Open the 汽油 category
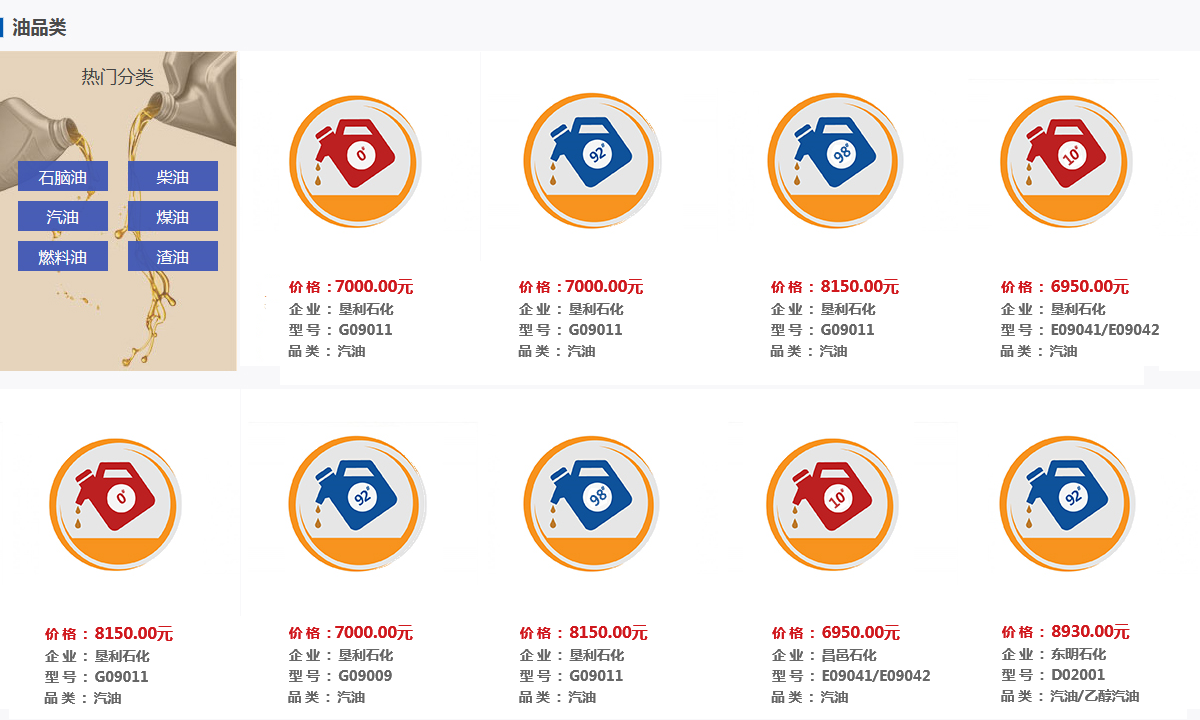The width and height of the screenshot is (1200, 720). pyautogui.click(x=62, y=217)
